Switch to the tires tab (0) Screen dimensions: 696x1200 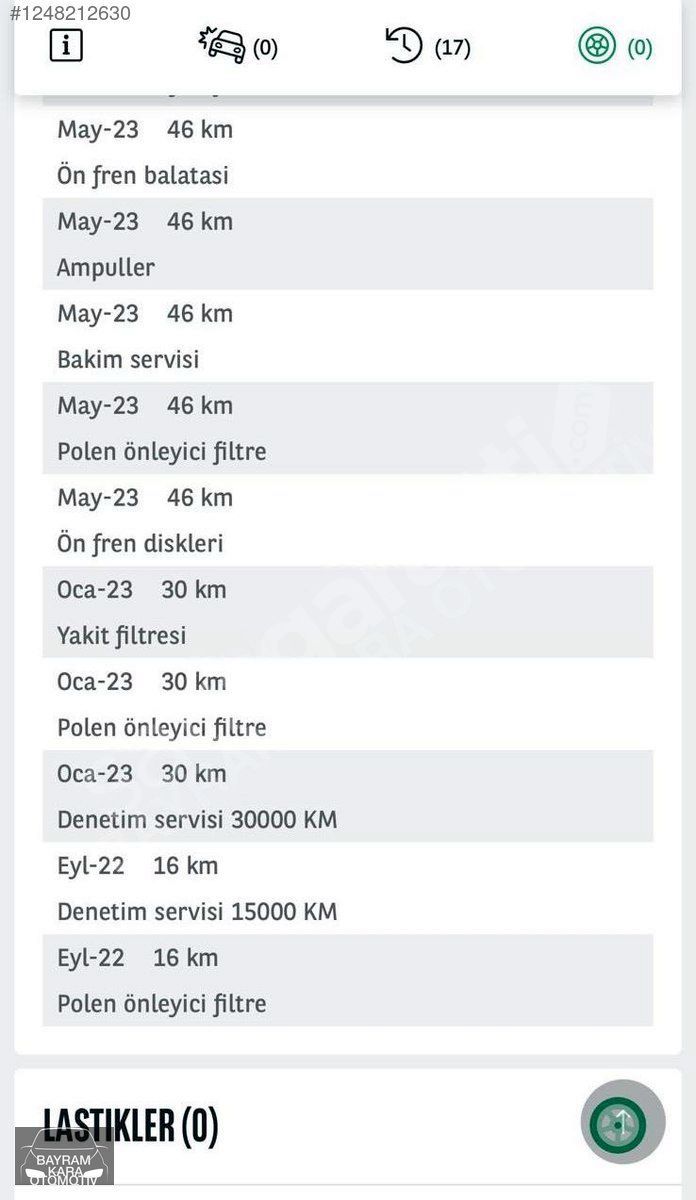(615, 46)
